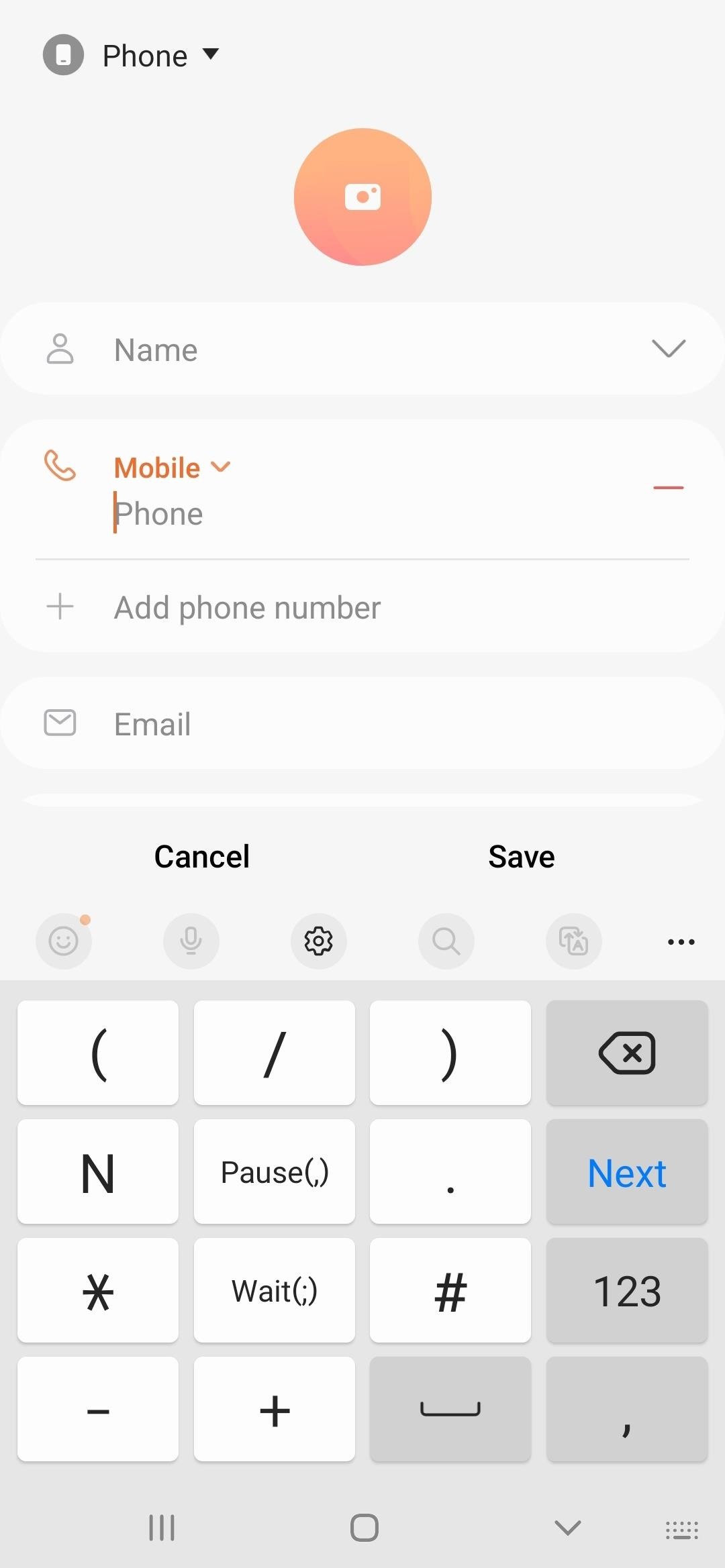
Task: Add a contact photo via camera icon
Action: coord(362,197)
